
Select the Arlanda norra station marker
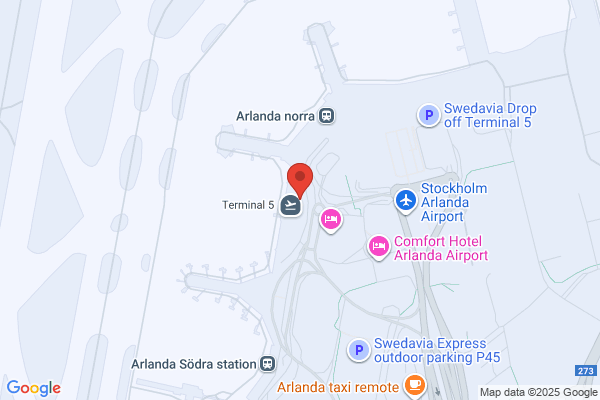327,115
